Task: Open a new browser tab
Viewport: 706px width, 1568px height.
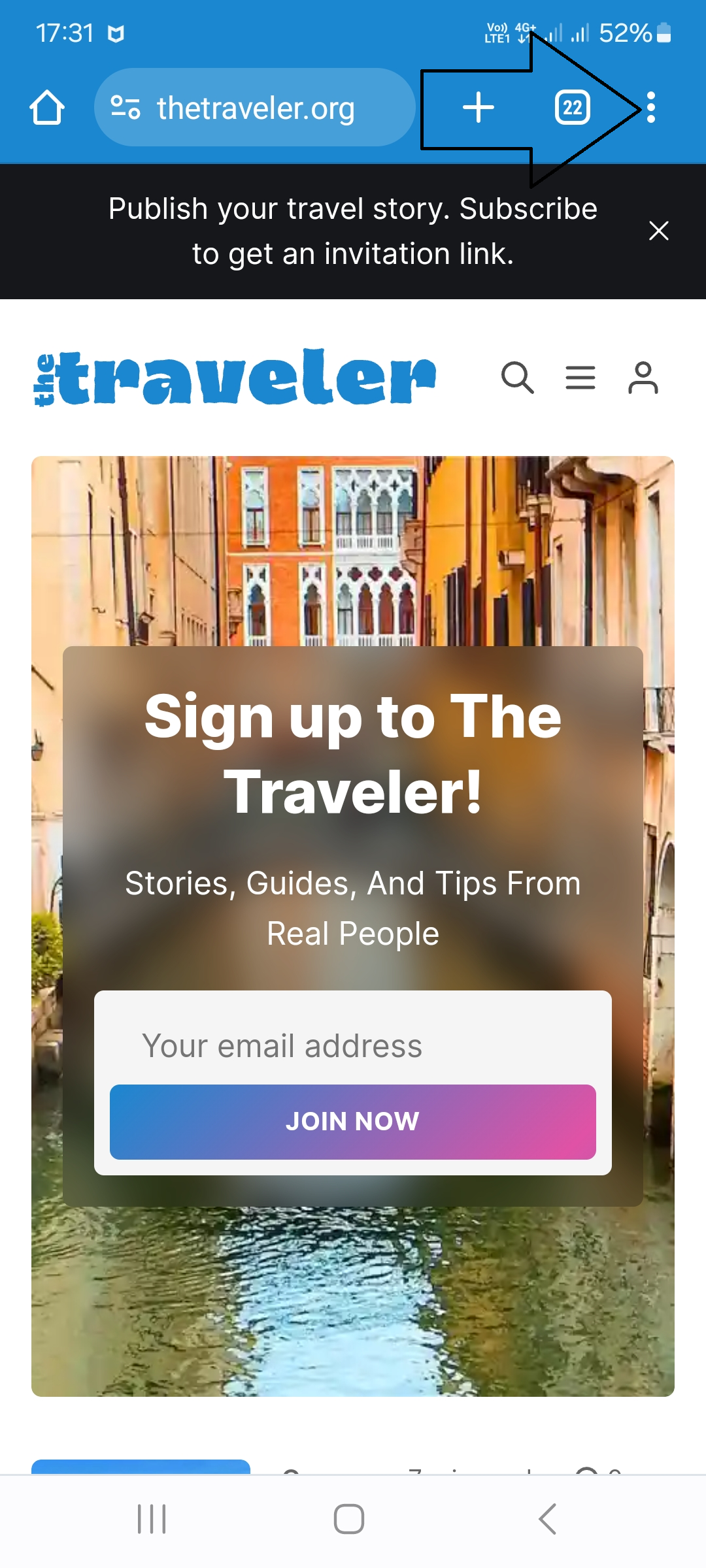Action: tap(479, 108)
